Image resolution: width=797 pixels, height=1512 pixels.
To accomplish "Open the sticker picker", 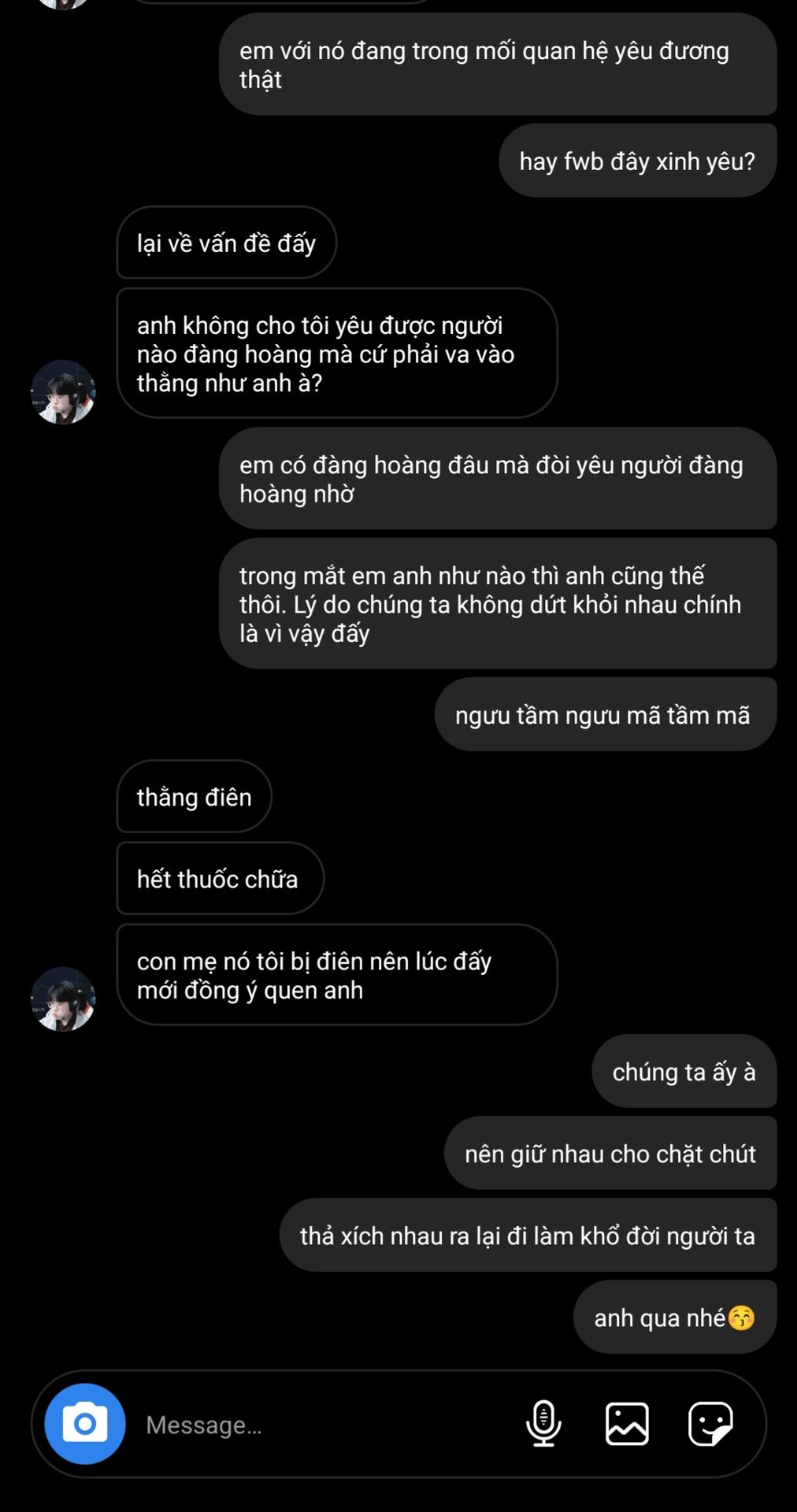I will 710,1424.
